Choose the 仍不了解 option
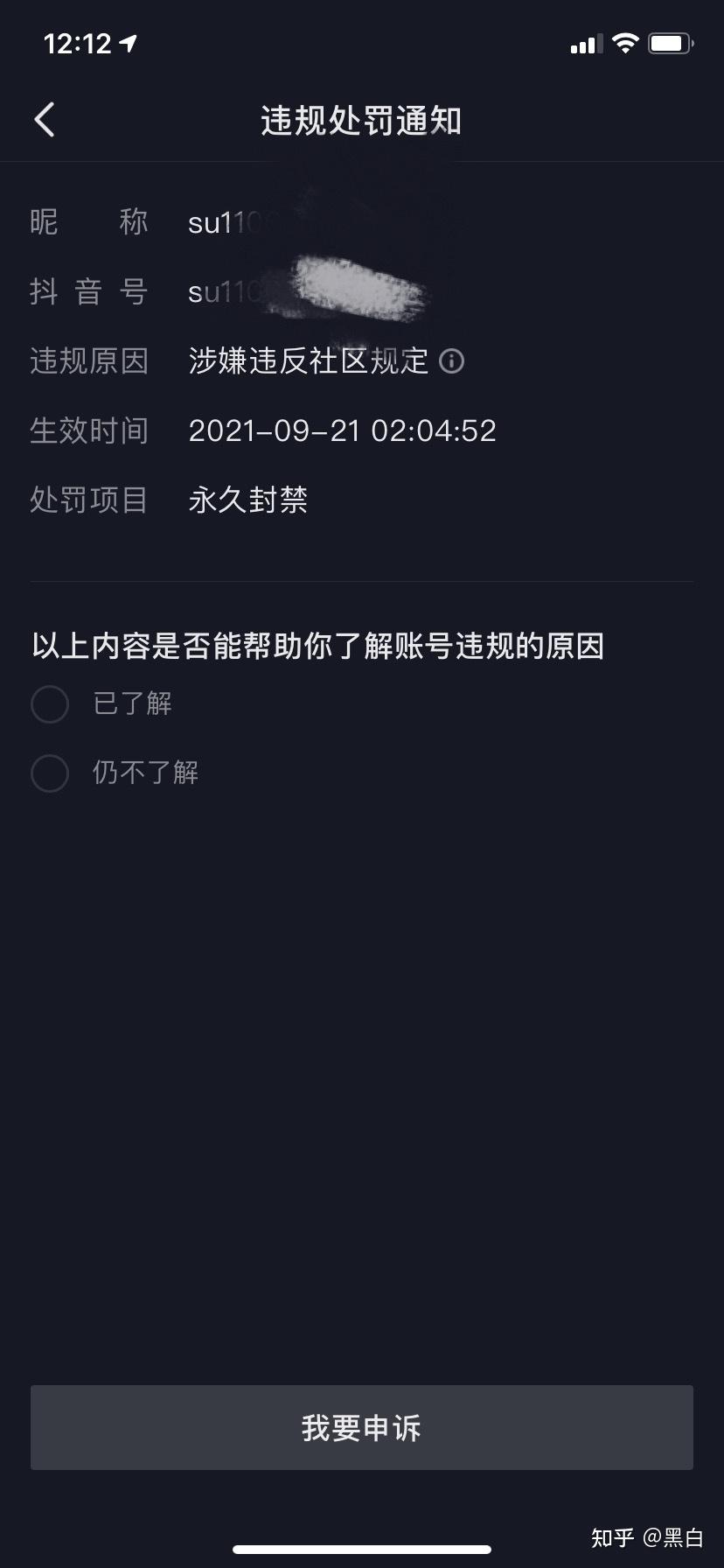Viewport: 724px width, 1568px height. tap(50, 773)
